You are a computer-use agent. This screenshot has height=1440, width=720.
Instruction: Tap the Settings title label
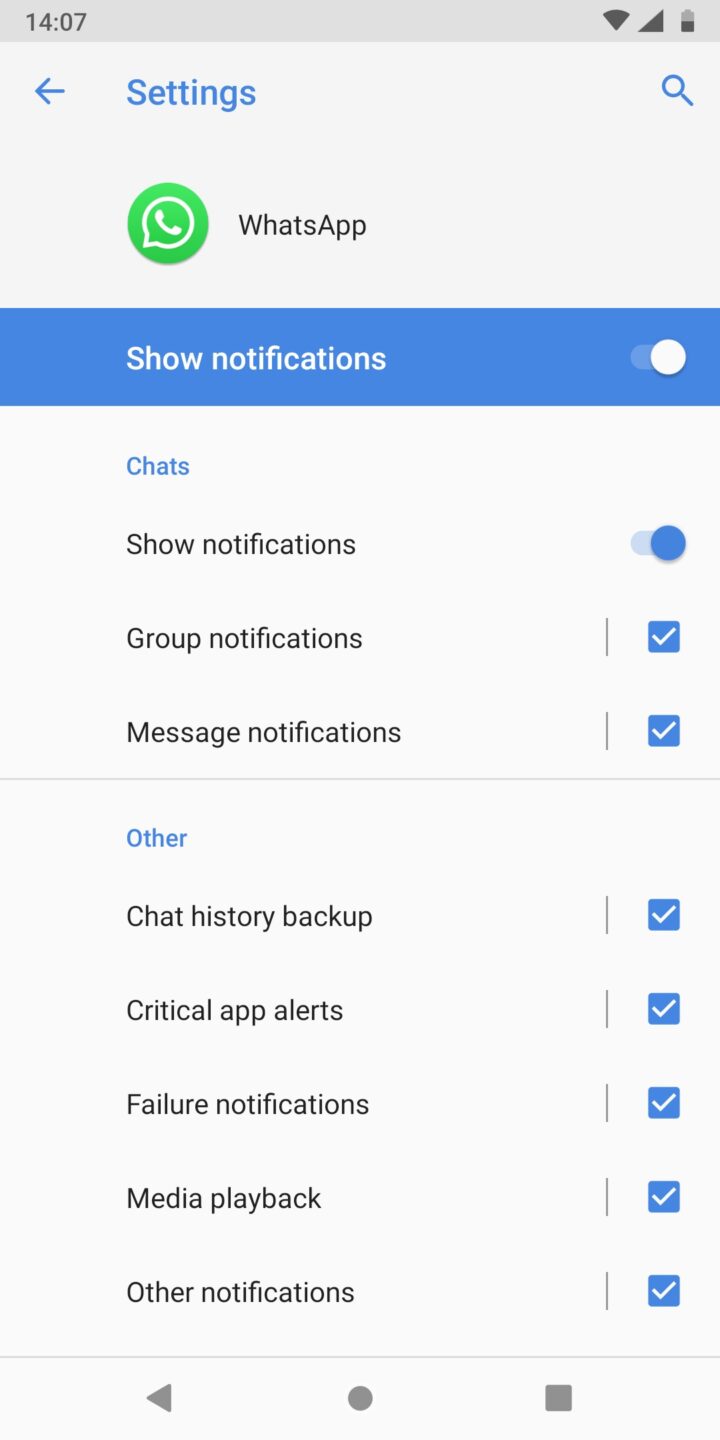(191, 92)
